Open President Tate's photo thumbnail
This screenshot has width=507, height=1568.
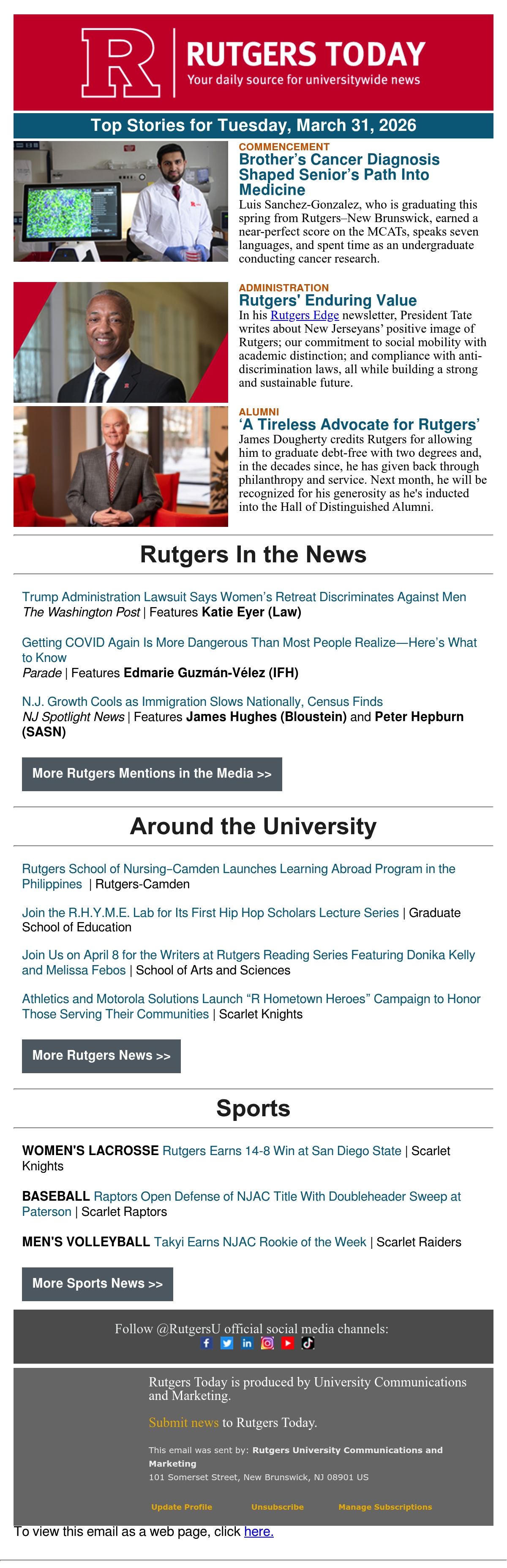121,342
